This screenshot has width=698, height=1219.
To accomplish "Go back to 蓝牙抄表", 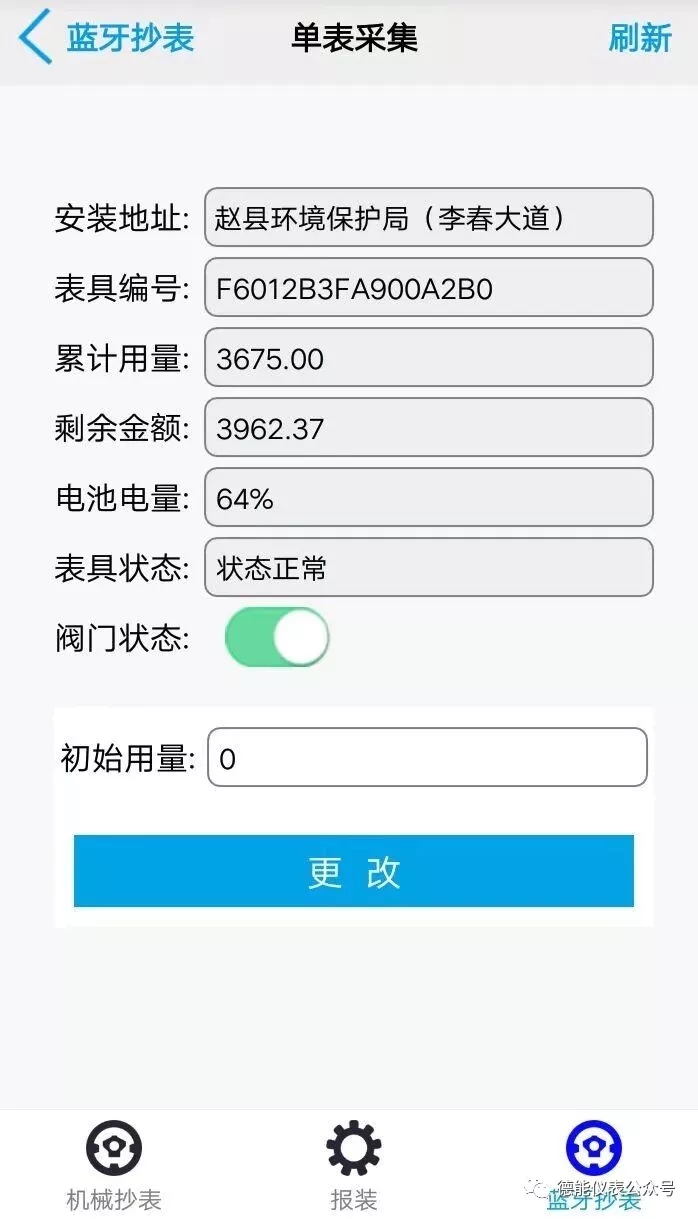I will pyautogui.click(x=107, y=38).
